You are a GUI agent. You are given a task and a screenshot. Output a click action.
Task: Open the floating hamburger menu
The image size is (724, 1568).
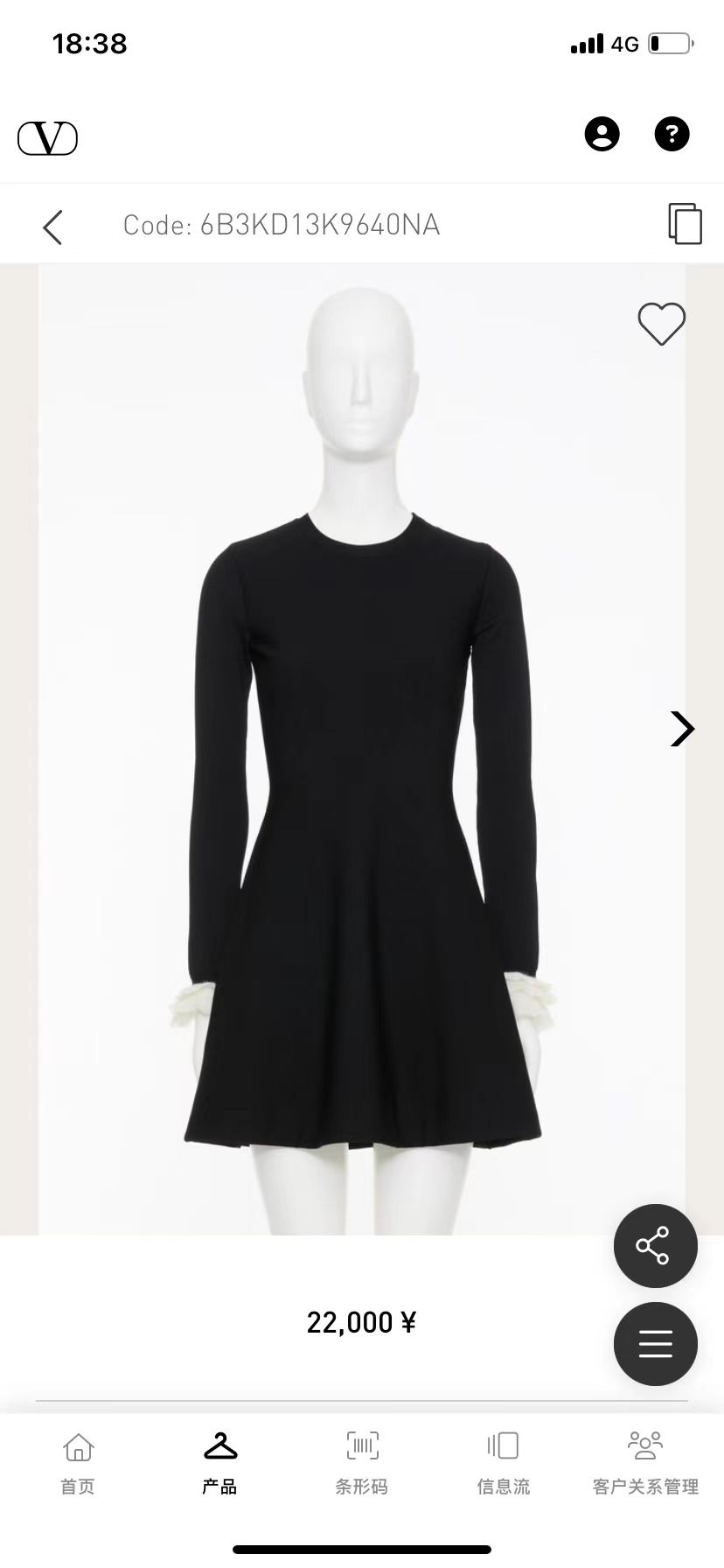[x=655, y=1343]
